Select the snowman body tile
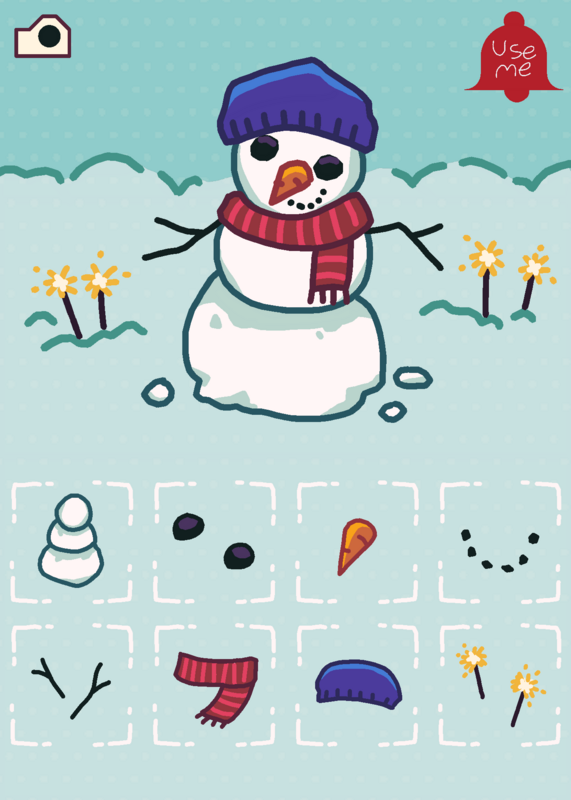This screenshot has width=571, height=800. (x=71, y=542)
